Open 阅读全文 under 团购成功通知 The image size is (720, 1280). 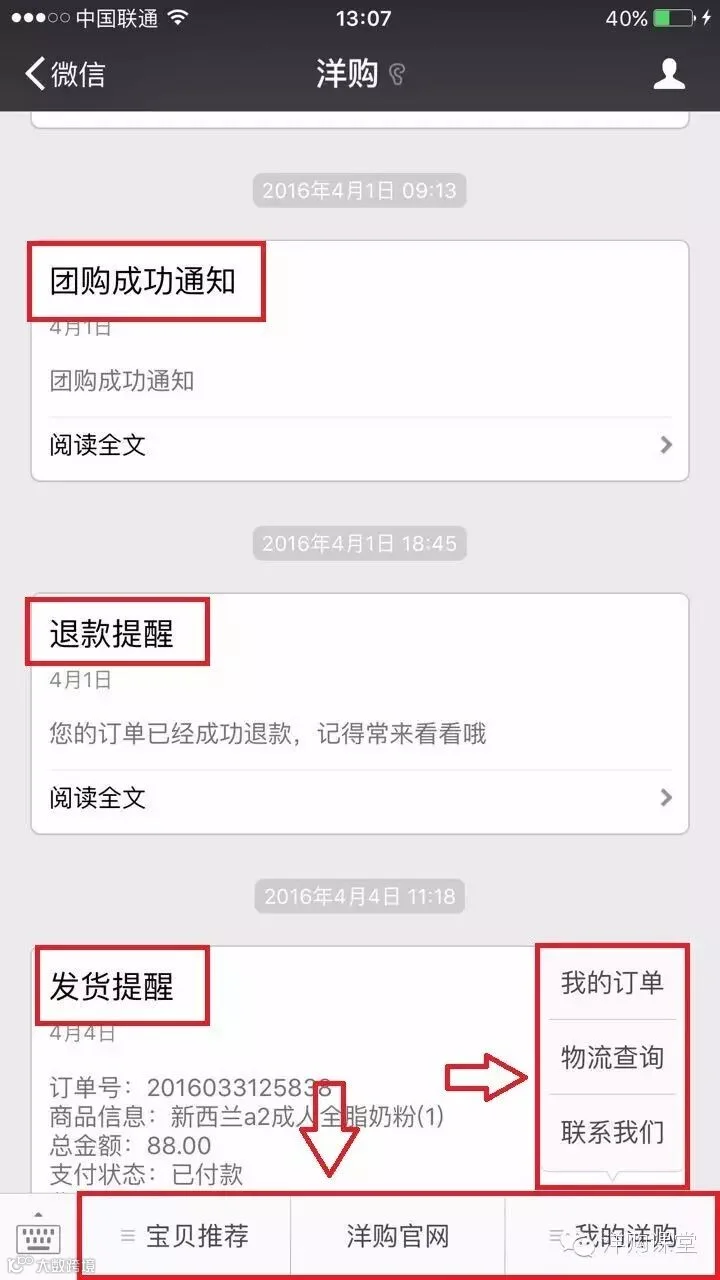pos(360,445)
